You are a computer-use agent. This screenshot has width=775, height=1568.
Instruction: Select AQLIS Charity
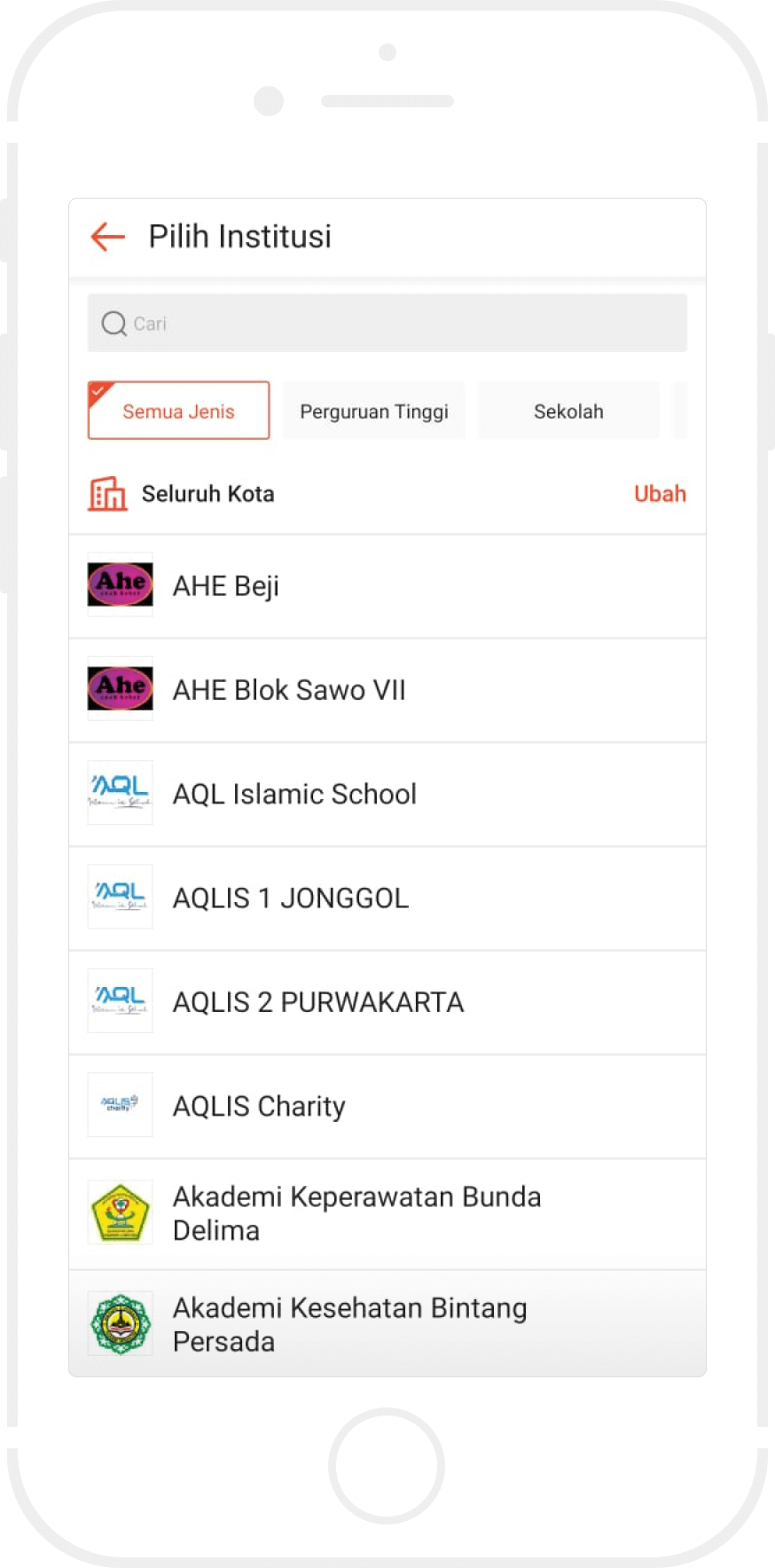click(x=387, y=1106)
